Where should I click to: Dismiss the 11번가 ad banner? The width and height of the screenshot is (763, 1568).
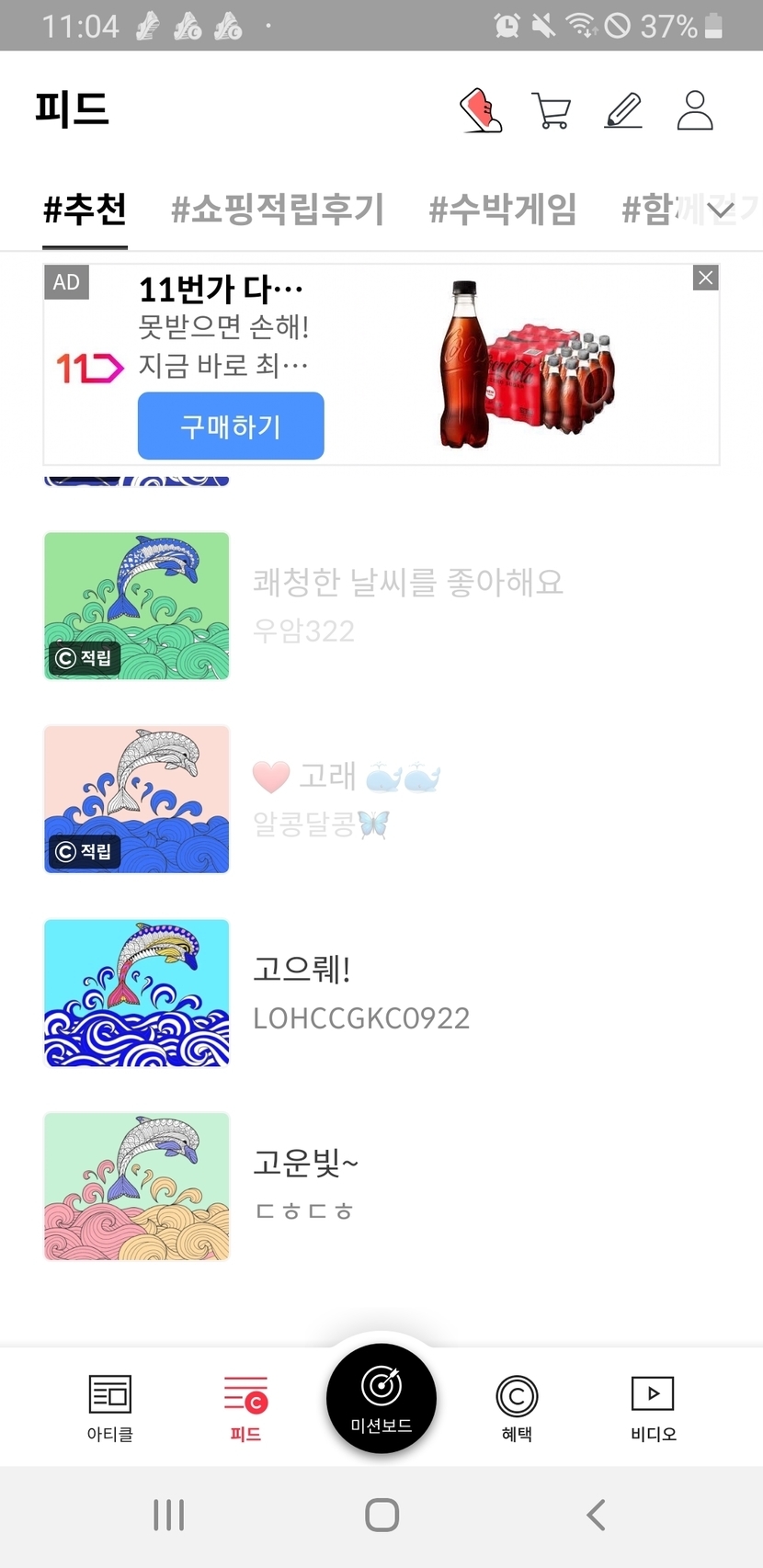pyautogui.click(x=705, y=278)
